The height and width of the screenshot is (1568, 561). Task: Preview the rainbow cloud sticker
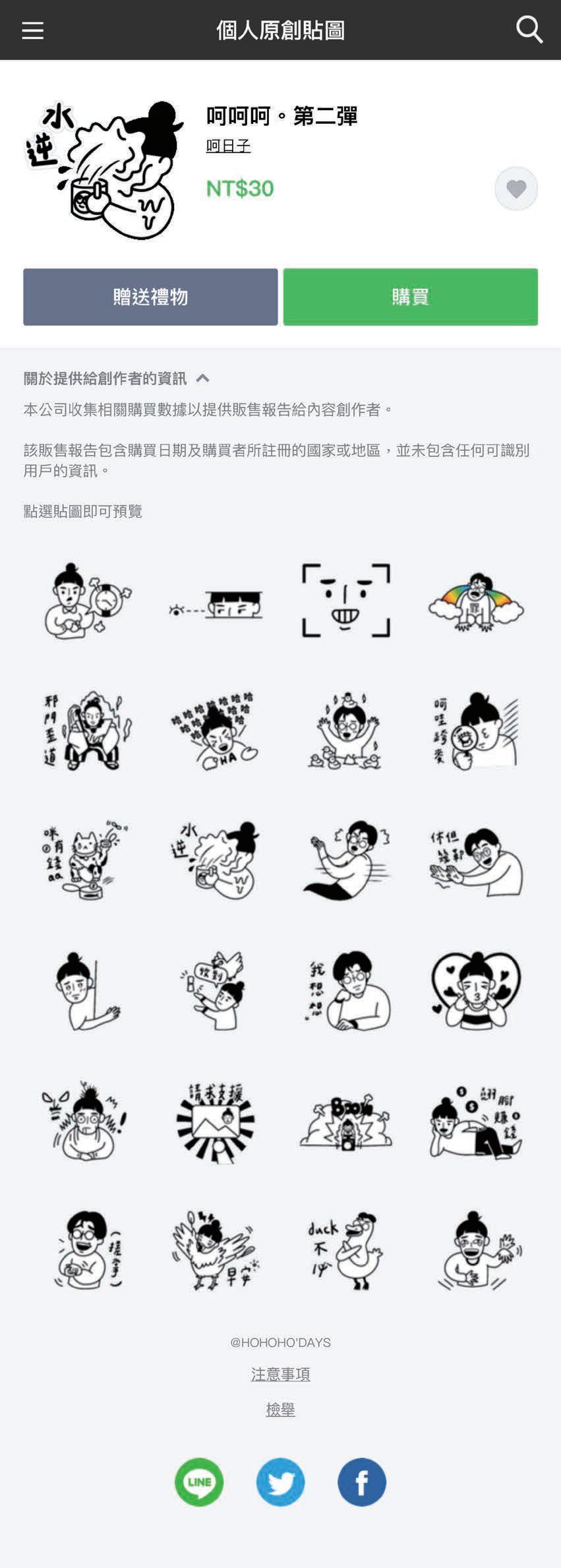coord(475,601)
